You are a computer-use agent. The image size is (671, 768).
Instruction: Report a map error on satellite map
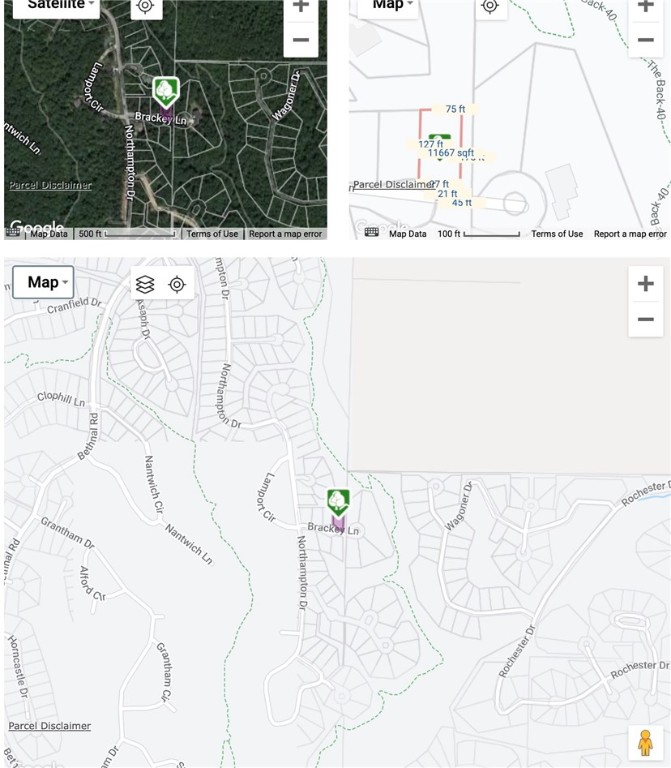click(285, 234)
